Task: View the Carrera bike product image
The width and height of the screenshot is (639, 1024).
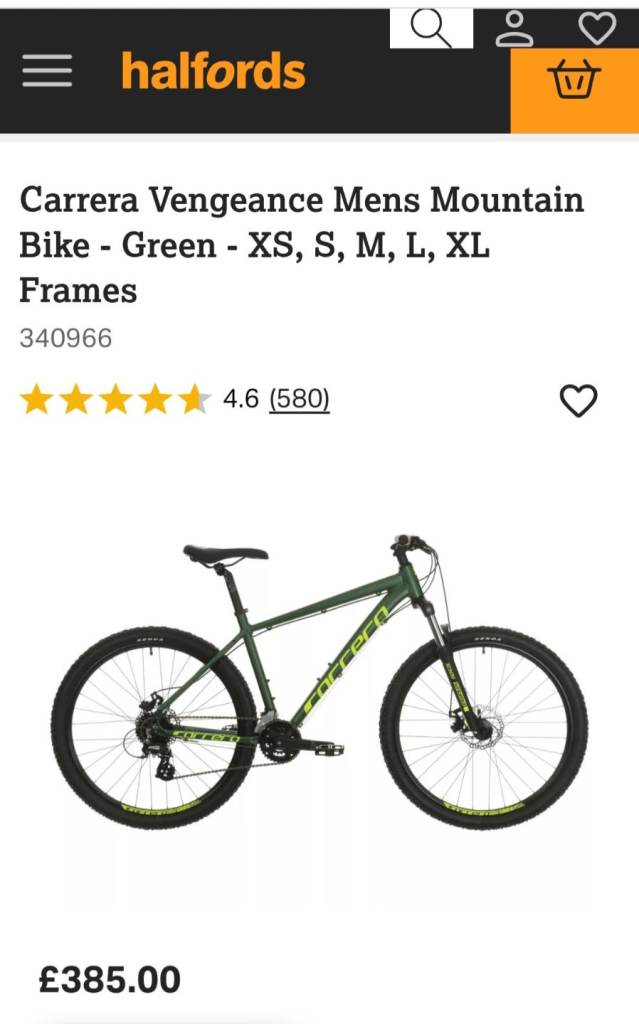Action: tap(319, 680)
